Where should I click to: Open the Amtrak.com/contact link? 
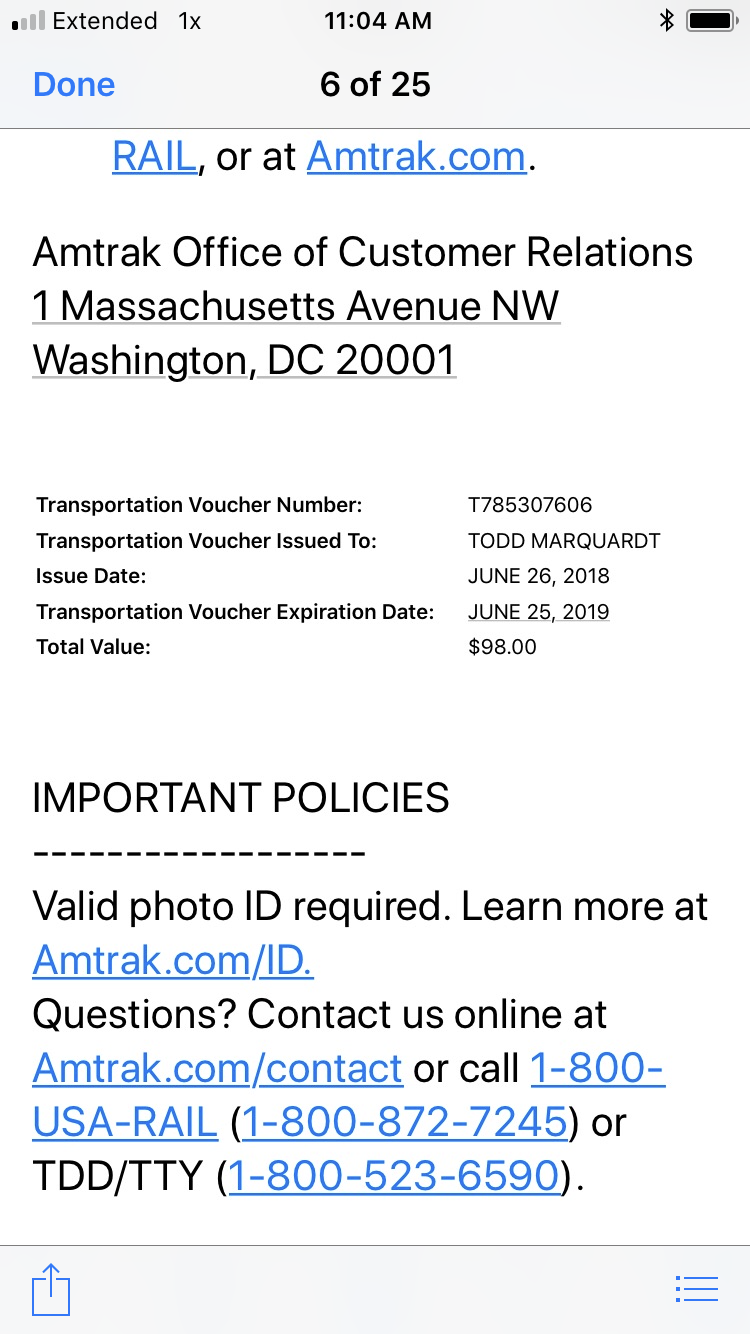[x=216, y=1067]
